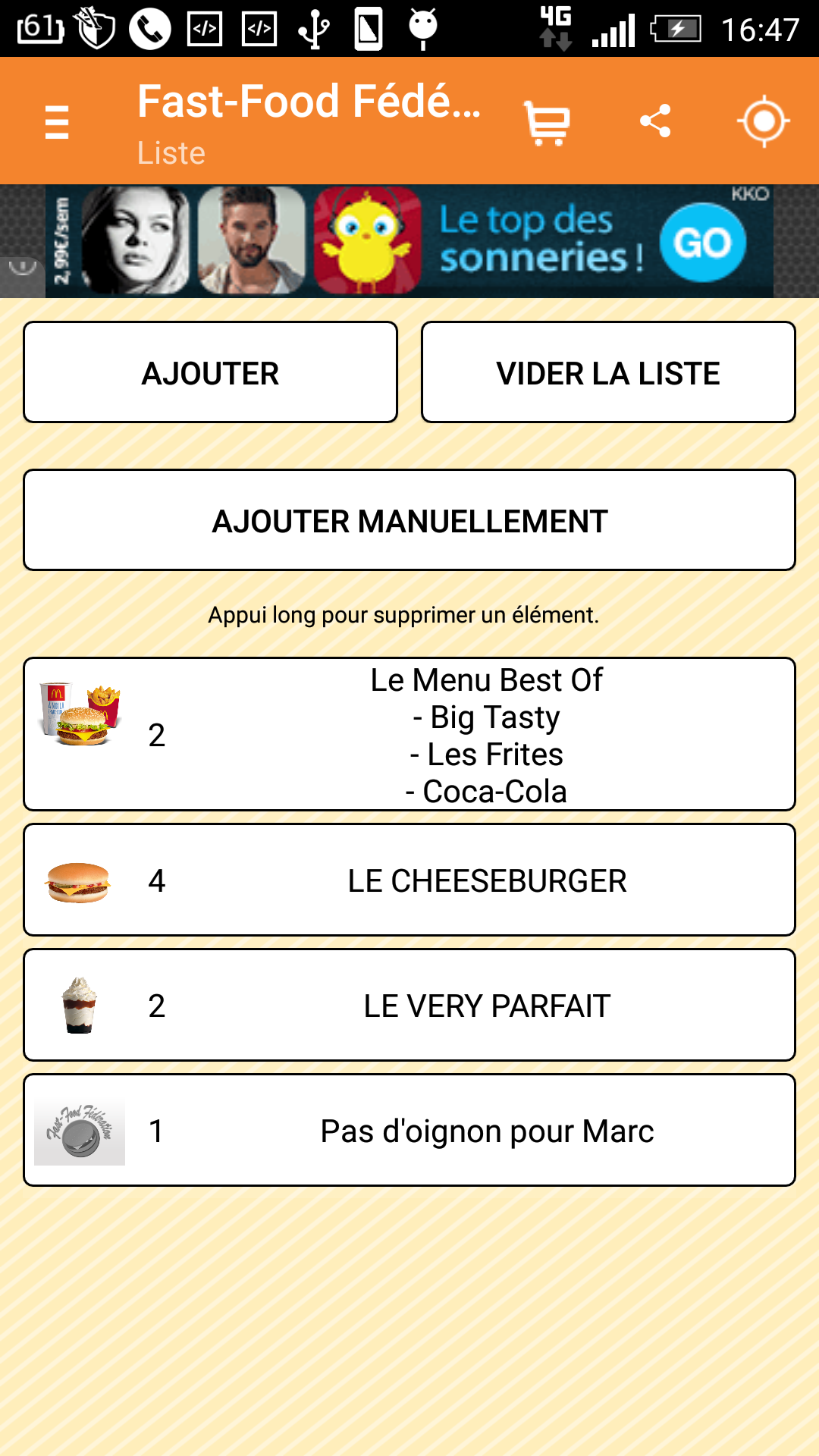This screenshot has height=1456, width=819.
Task: Tap VIDER LA LISTE button
Action: pyautogui.click(x=608, y=372)
